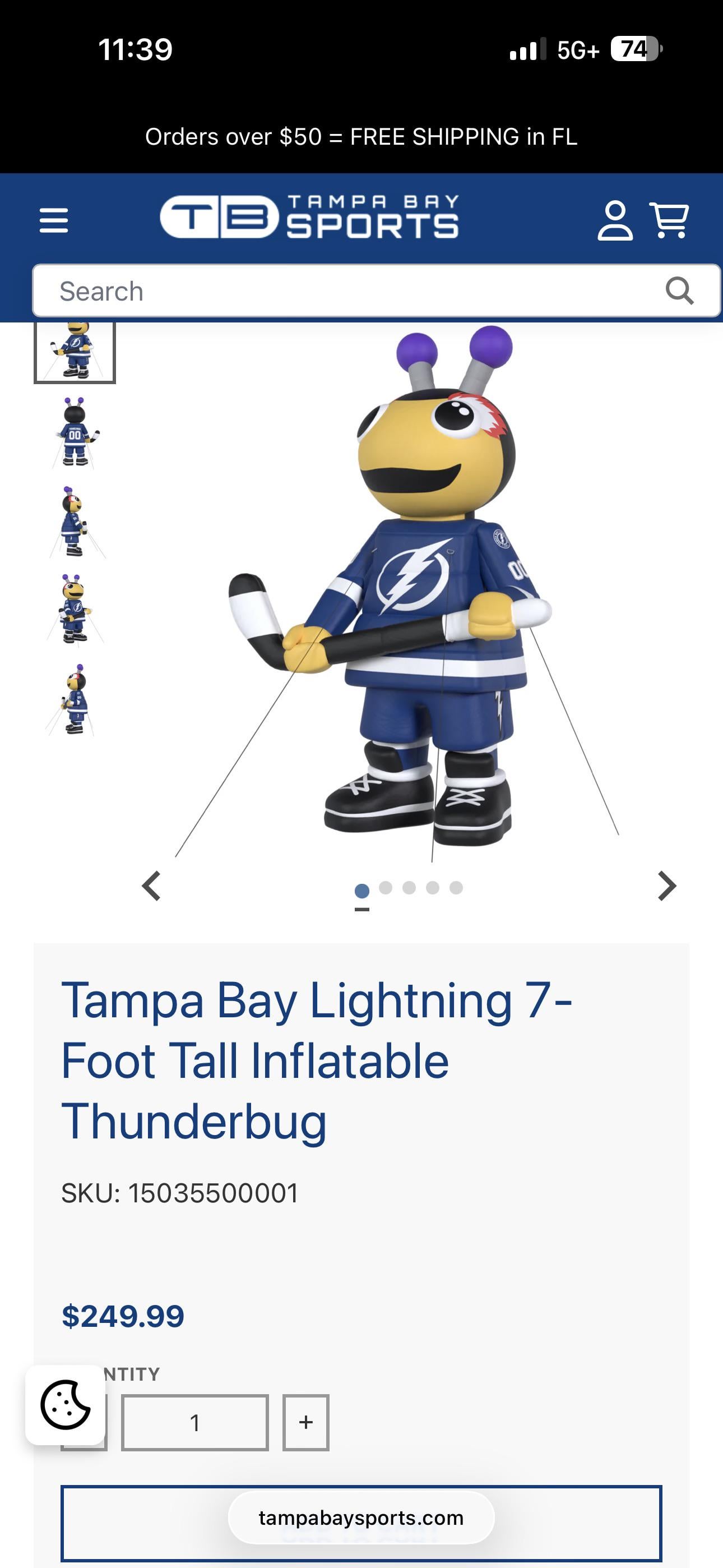Viewport: 723px width, 1568px height.
Task: Open the Tampa Bay Sports home logo
Action: [x=309, y=217]
